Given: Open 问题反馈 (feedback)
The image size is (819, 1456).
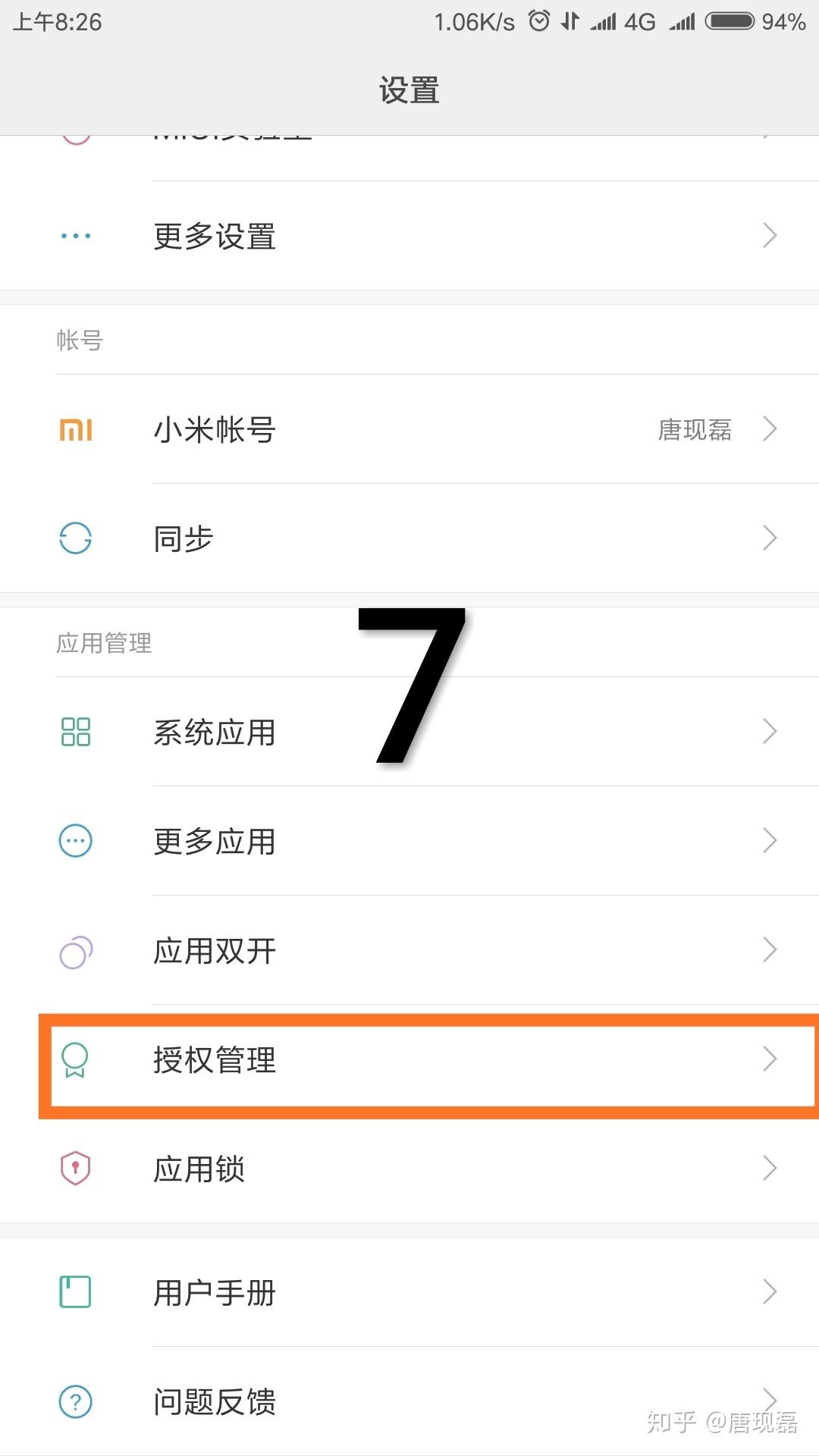Looking at the screenshot, I should [x=409, y=1401].
